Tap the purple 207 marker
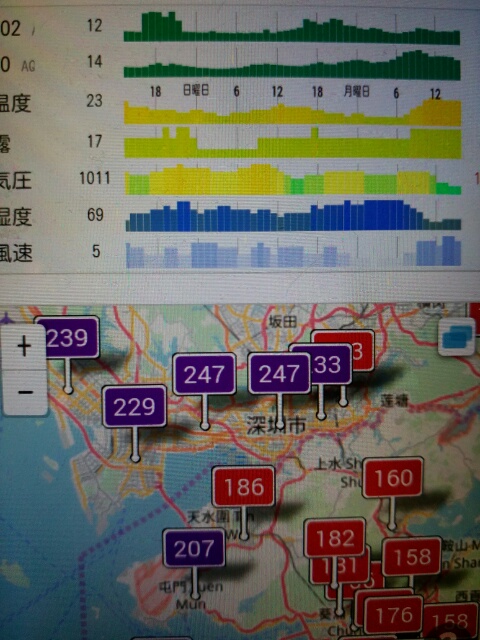This screenshot has height=640, width=480. pos(193,548)
